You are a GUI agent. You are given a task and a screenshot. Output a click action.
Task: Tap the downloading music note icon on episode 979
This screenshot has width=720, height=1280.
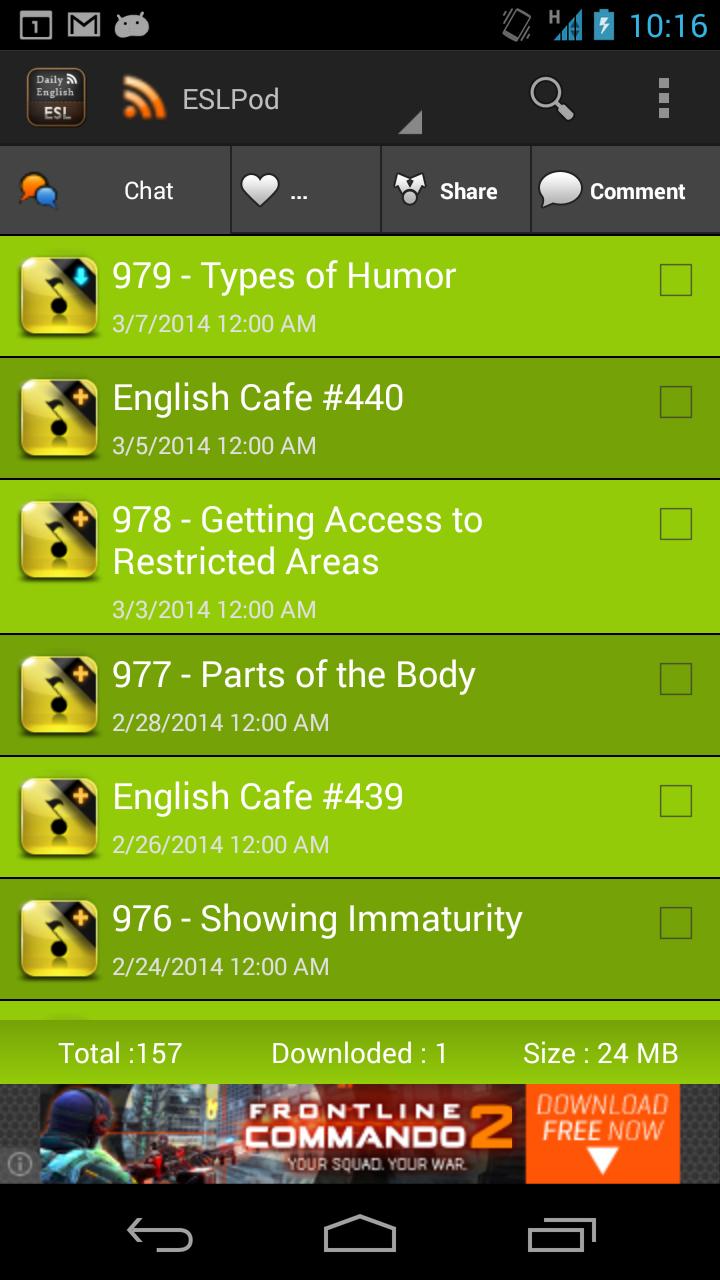click(58, 294)
